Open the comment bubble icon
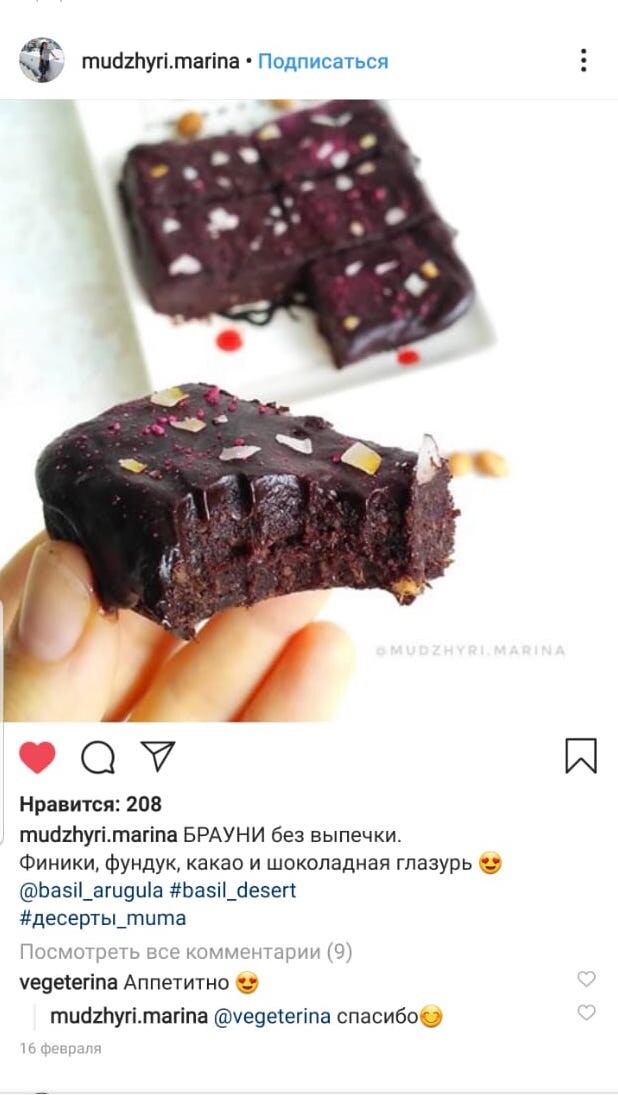Screen dimensions: 618x1095 [97, 757]
